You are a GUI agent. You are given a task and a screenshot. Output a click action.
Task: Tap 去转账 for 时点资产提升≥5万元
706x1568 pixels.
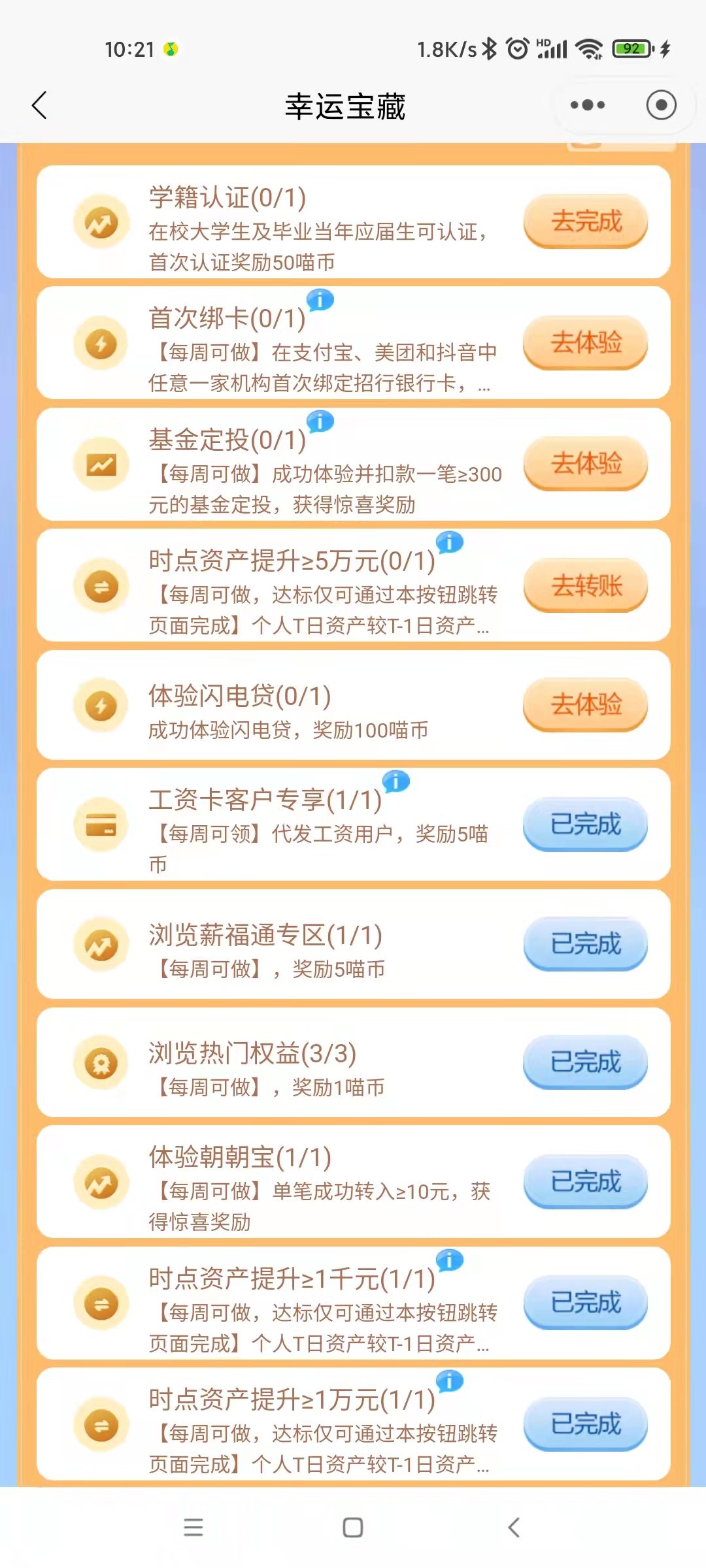click(586, 585)
